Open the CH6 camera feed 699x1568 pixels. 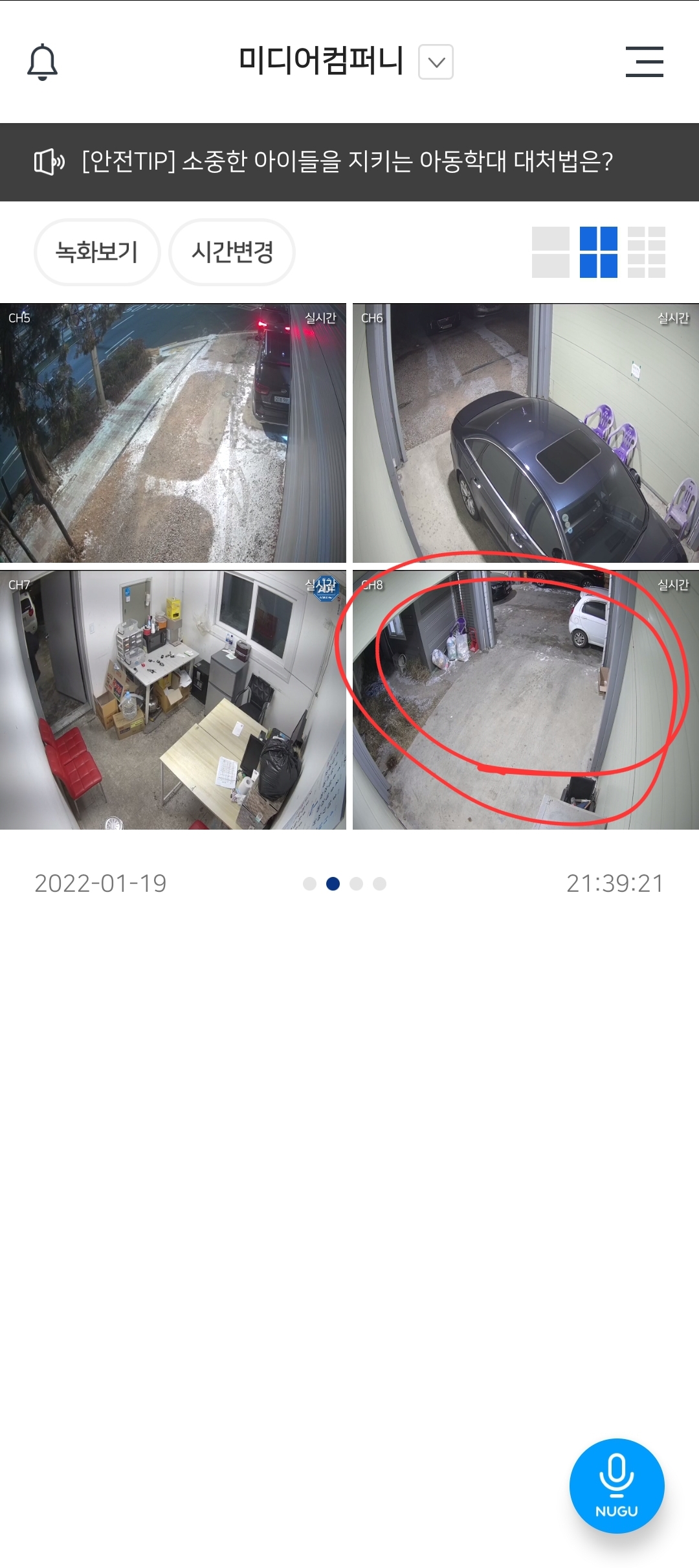coord(526,433)
